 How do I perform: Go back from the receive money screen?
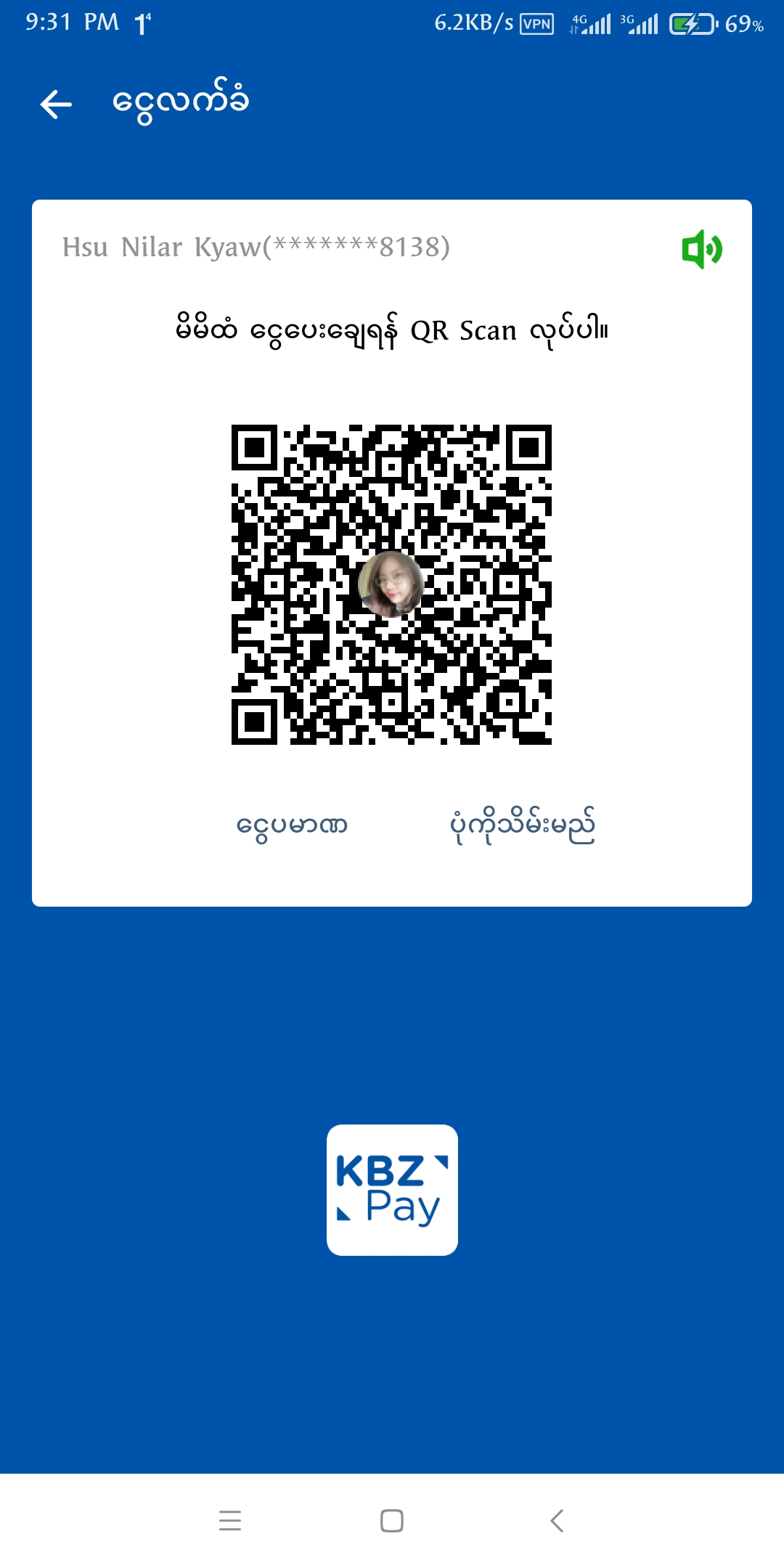click(x=56, y=104)
